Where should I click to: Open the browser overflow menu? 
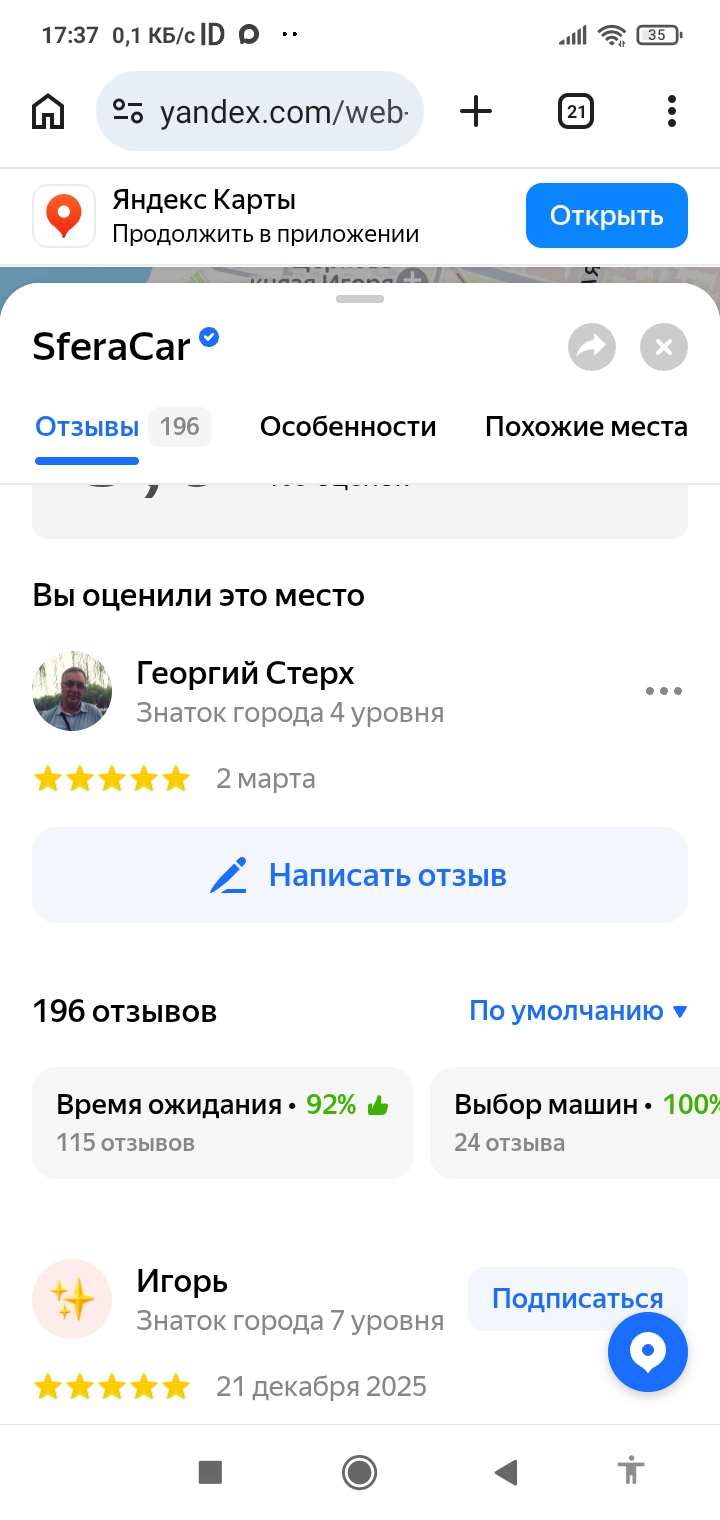672,111
